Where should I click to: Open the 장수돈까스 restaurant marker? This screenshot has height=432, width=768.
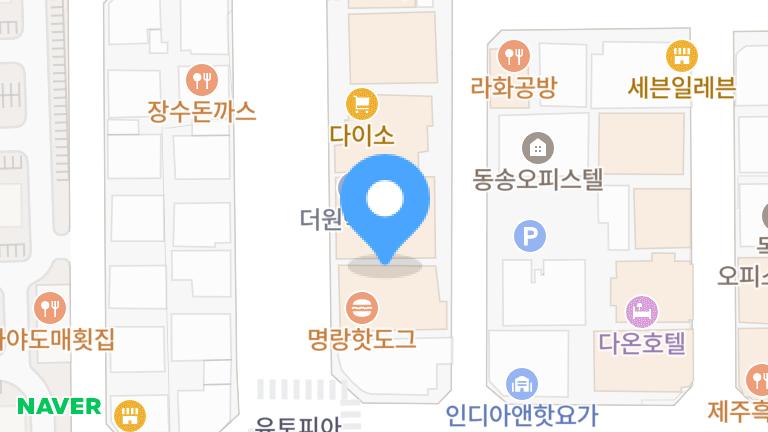(x=203, y=79)
